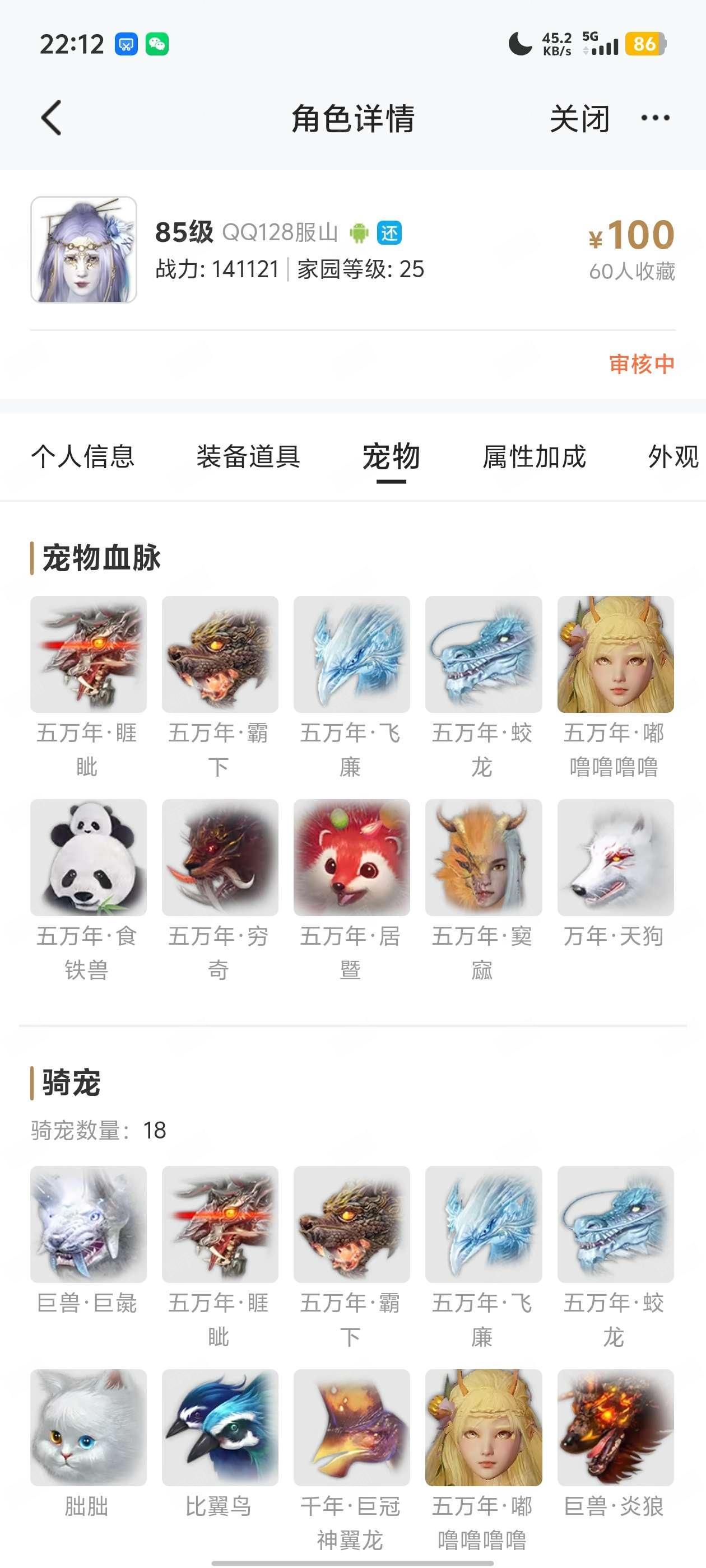This screenshot has width=706, height=1568.
Task: Open the three-dot overflow menu
Action: tap(656, 118)
